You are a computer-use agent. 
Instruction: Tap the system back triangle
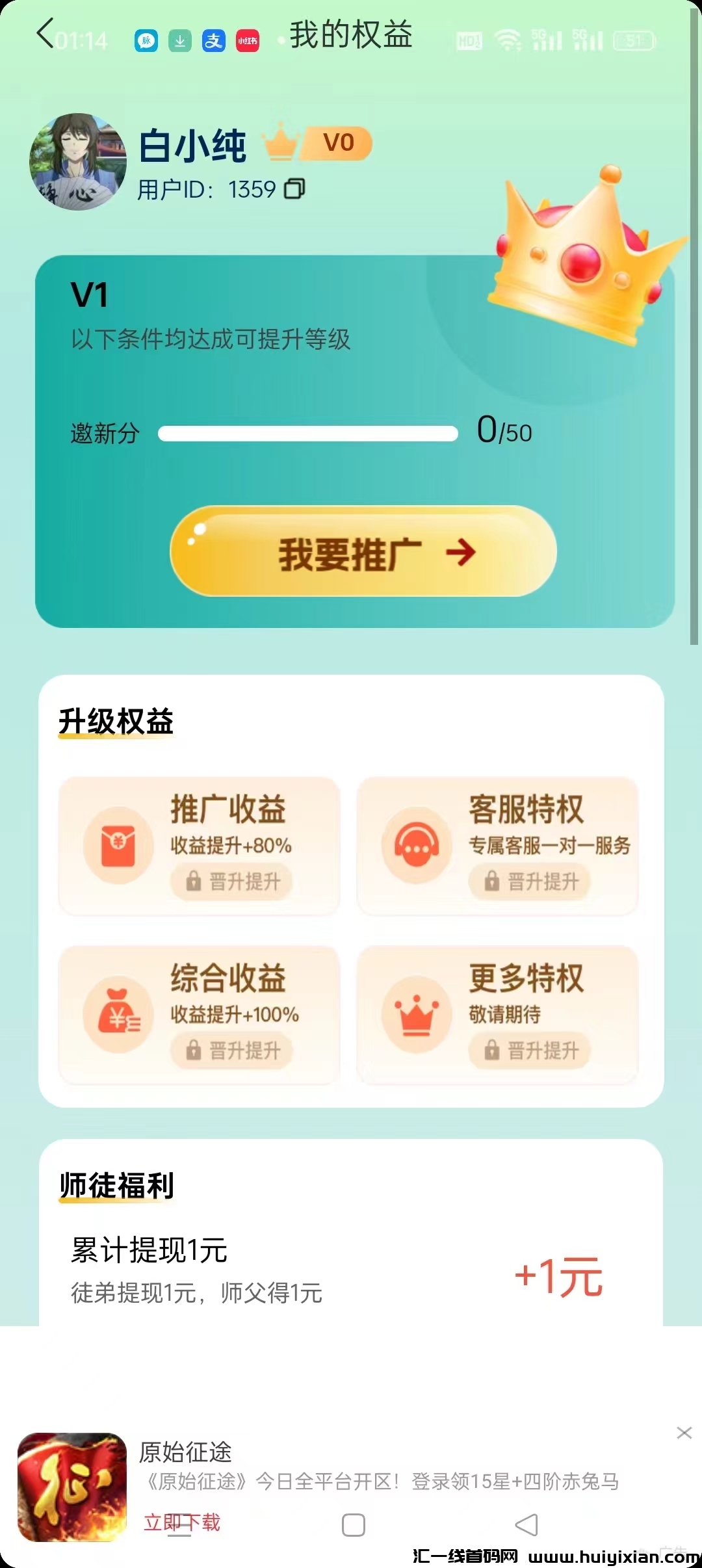pyautogui.click(x=526, y=1525)
